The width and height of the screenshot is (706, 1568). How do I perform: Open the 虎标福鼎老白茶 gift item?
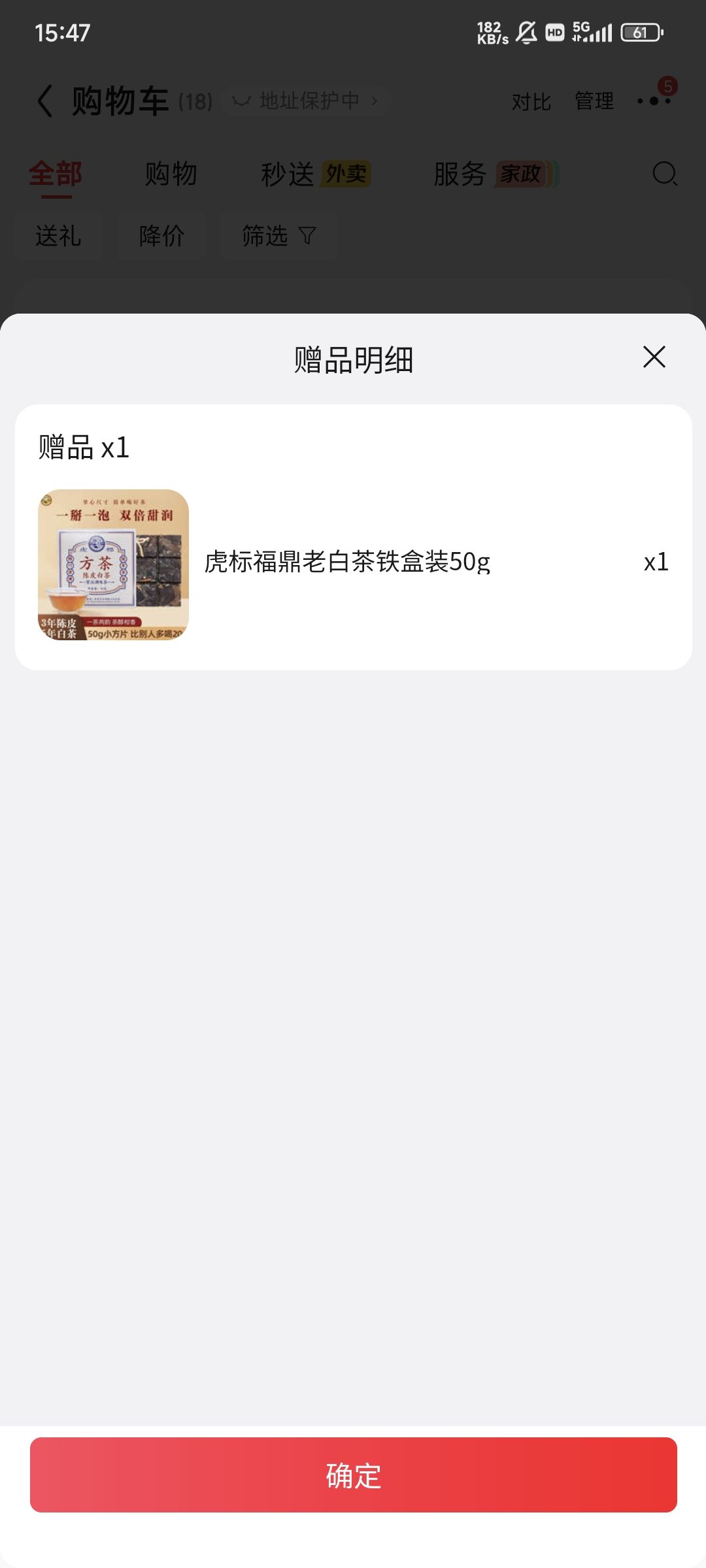point(353,564)
